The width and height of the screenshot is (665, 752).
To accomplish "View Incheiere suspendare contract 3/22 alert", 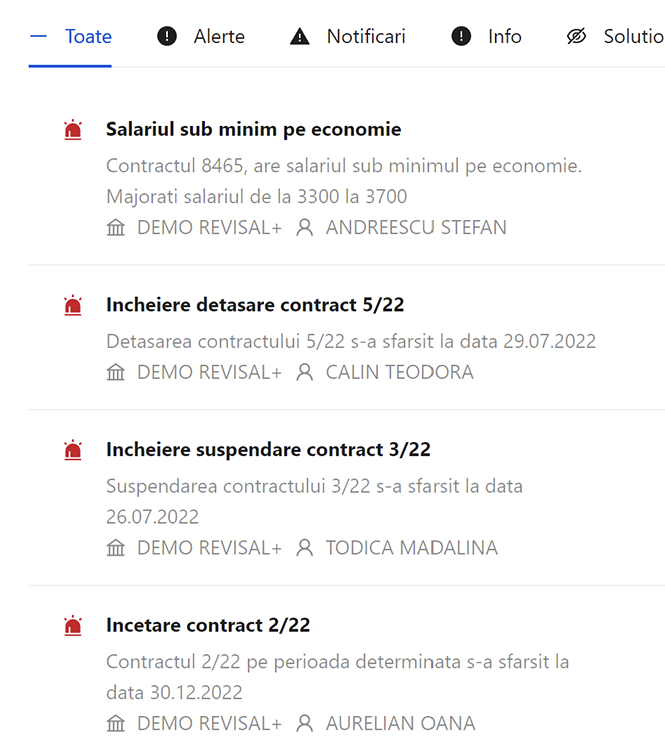I will coord(268,450).
